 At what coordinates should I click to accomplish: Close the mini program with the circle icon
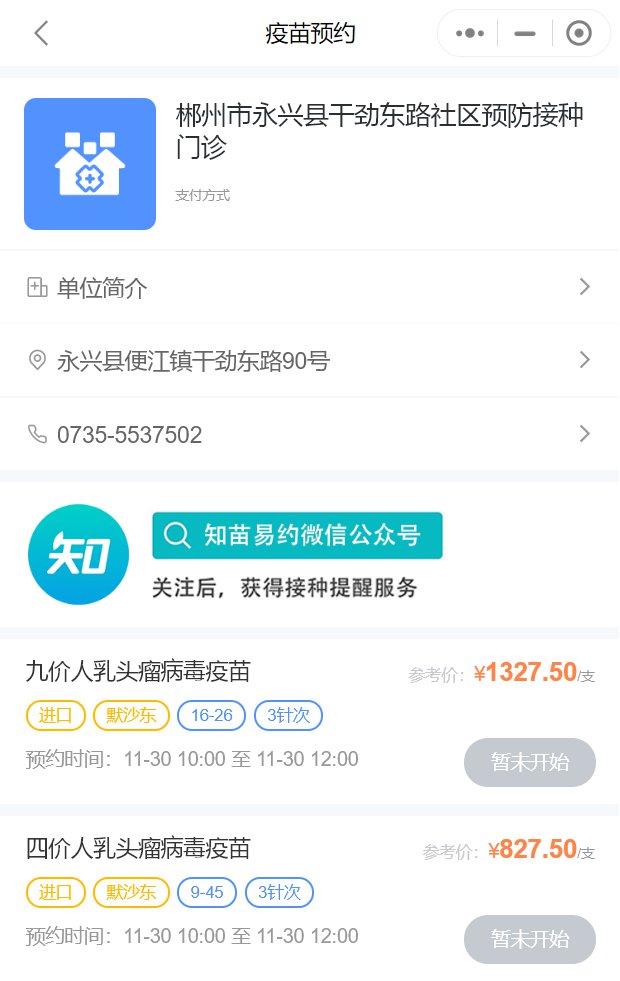(578, 33)
